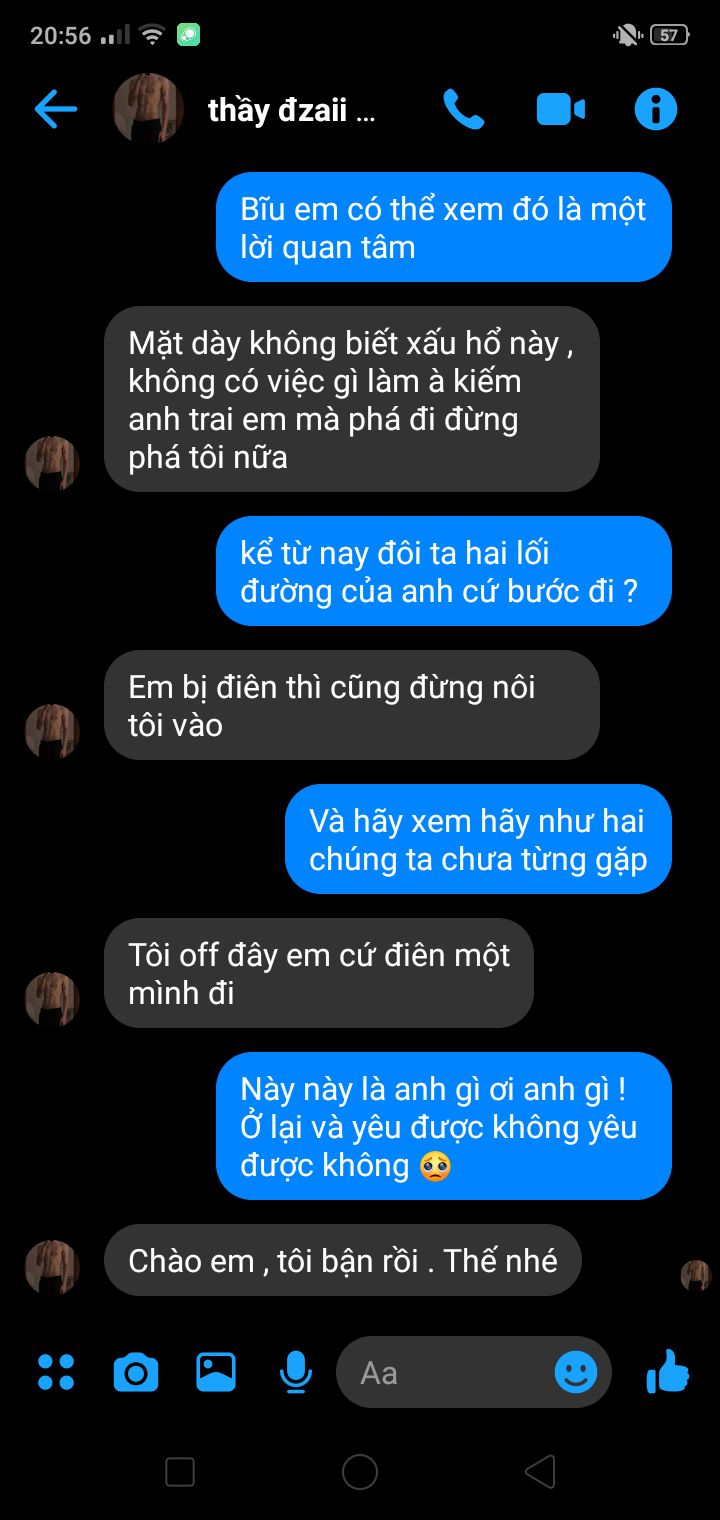Start a video call
This screenshot has height=1520, width=720.
560,109
